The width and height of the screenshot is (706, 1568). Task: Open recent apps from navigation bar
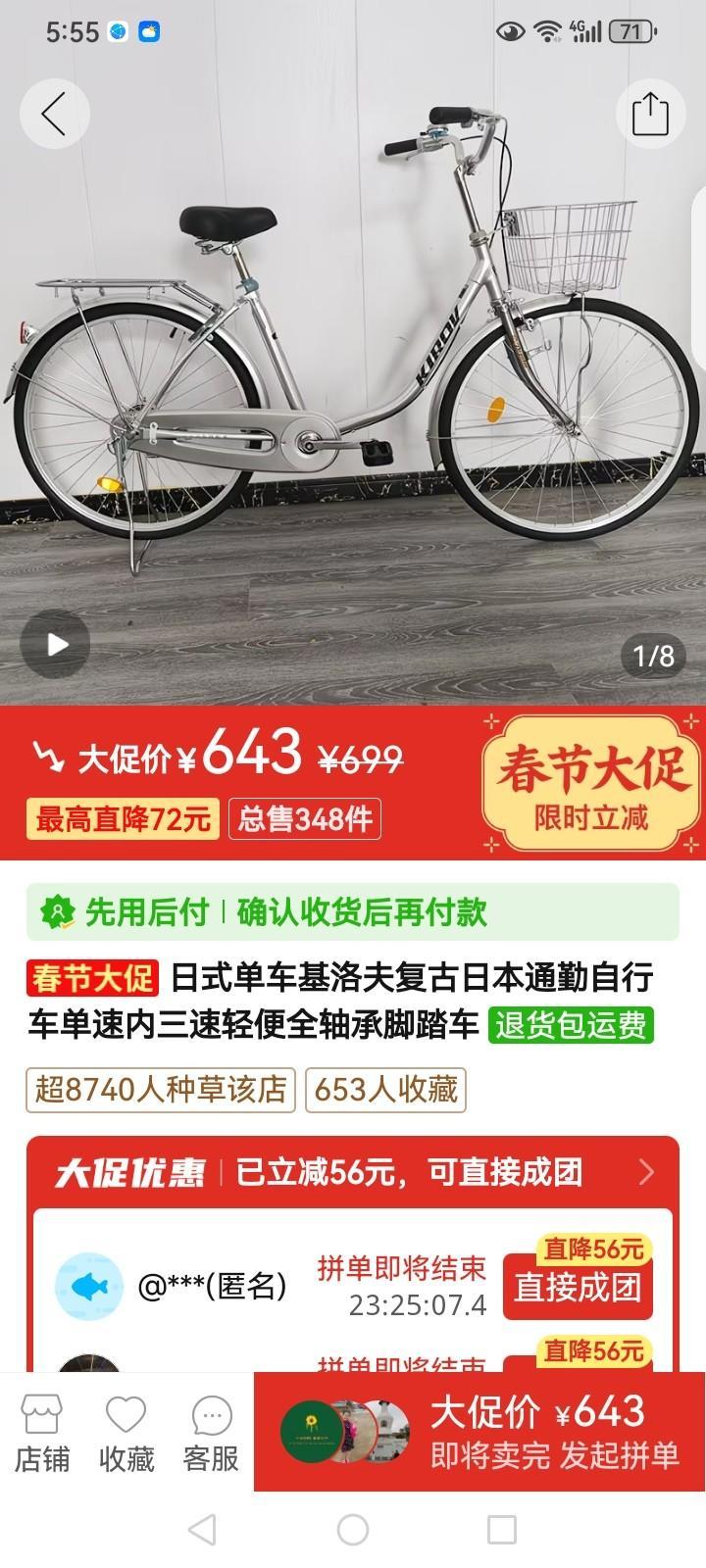[502, 1530]
